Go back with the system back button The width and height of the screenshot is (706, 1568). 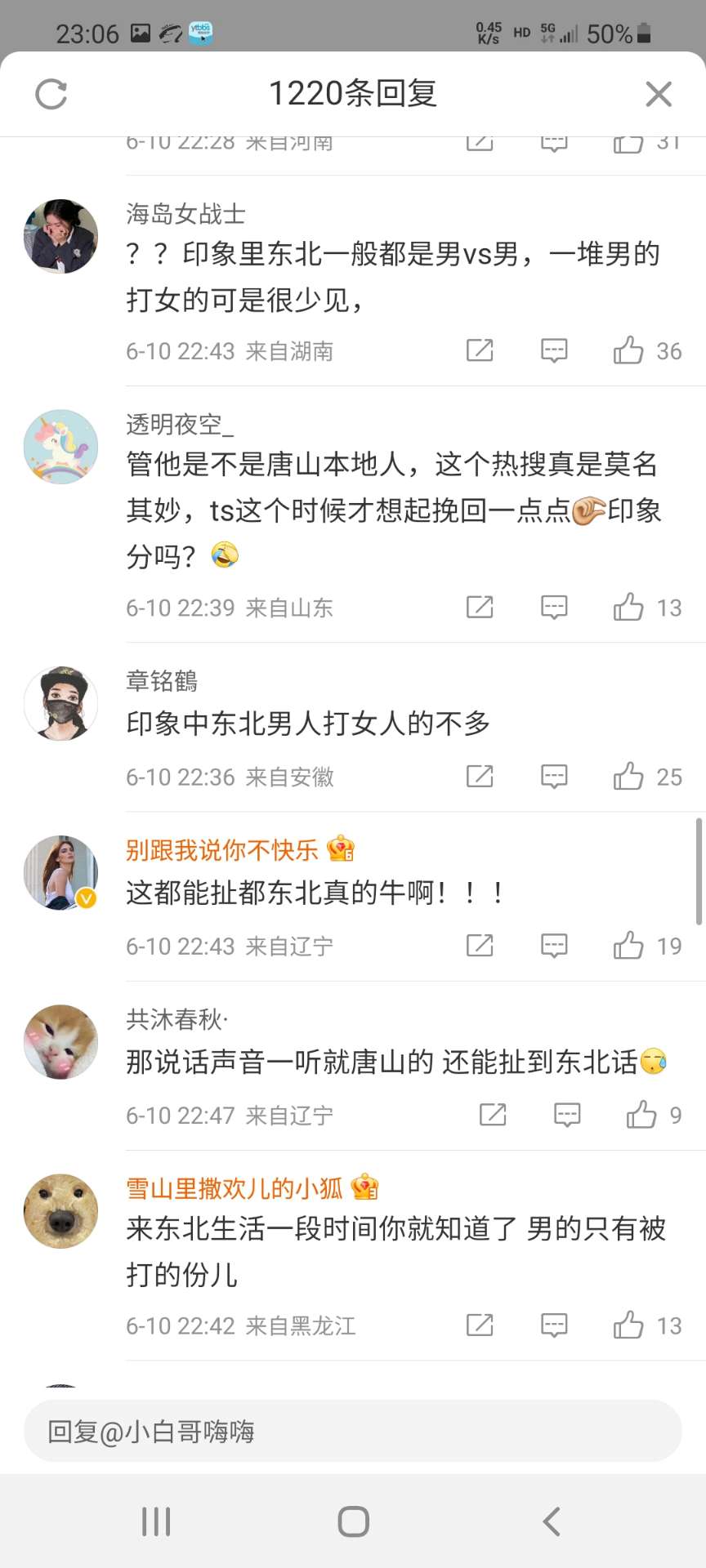[x=552, y=1521]
